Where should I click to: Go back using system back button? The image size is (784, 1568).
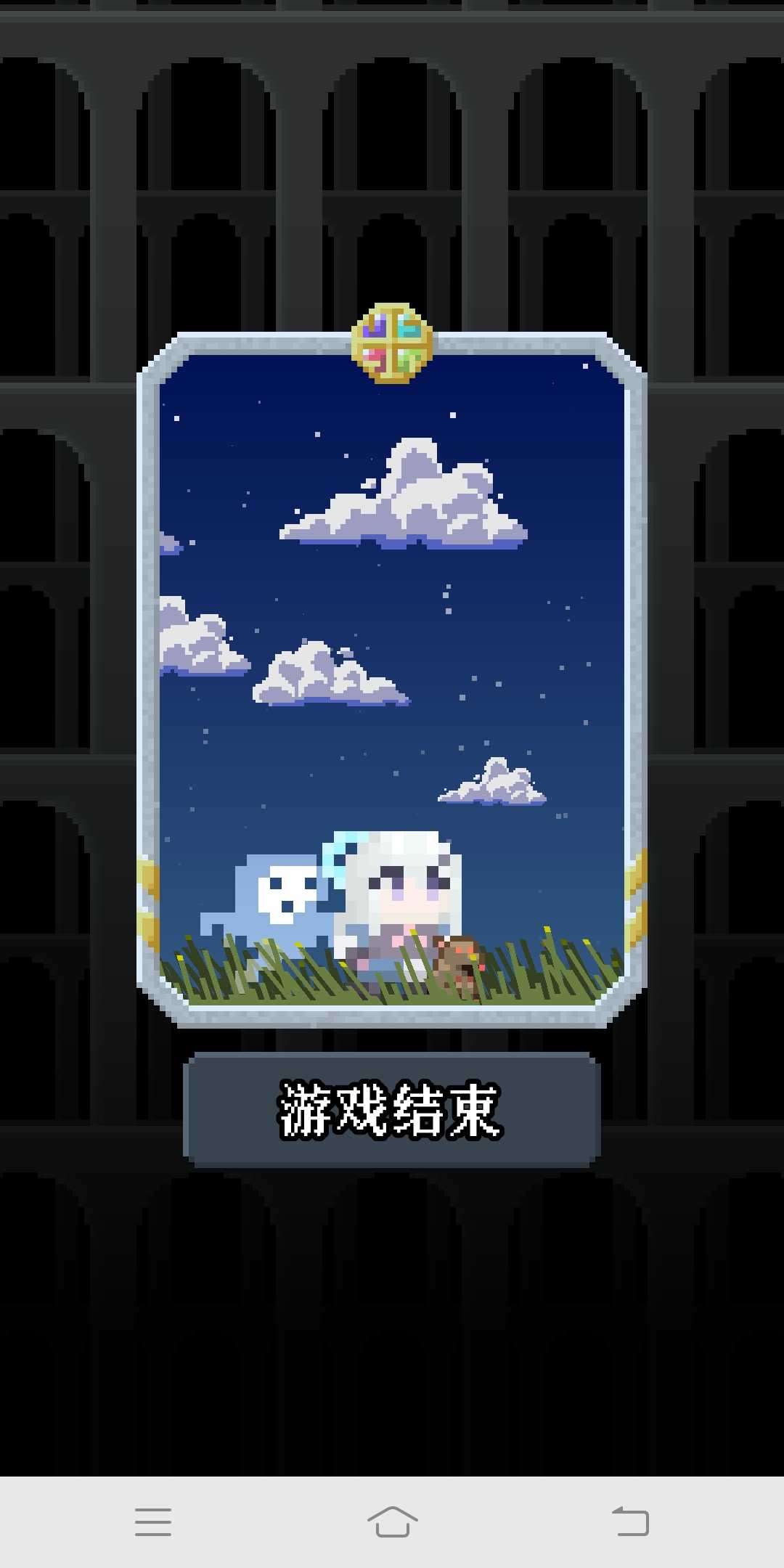tap(630, 1521)
